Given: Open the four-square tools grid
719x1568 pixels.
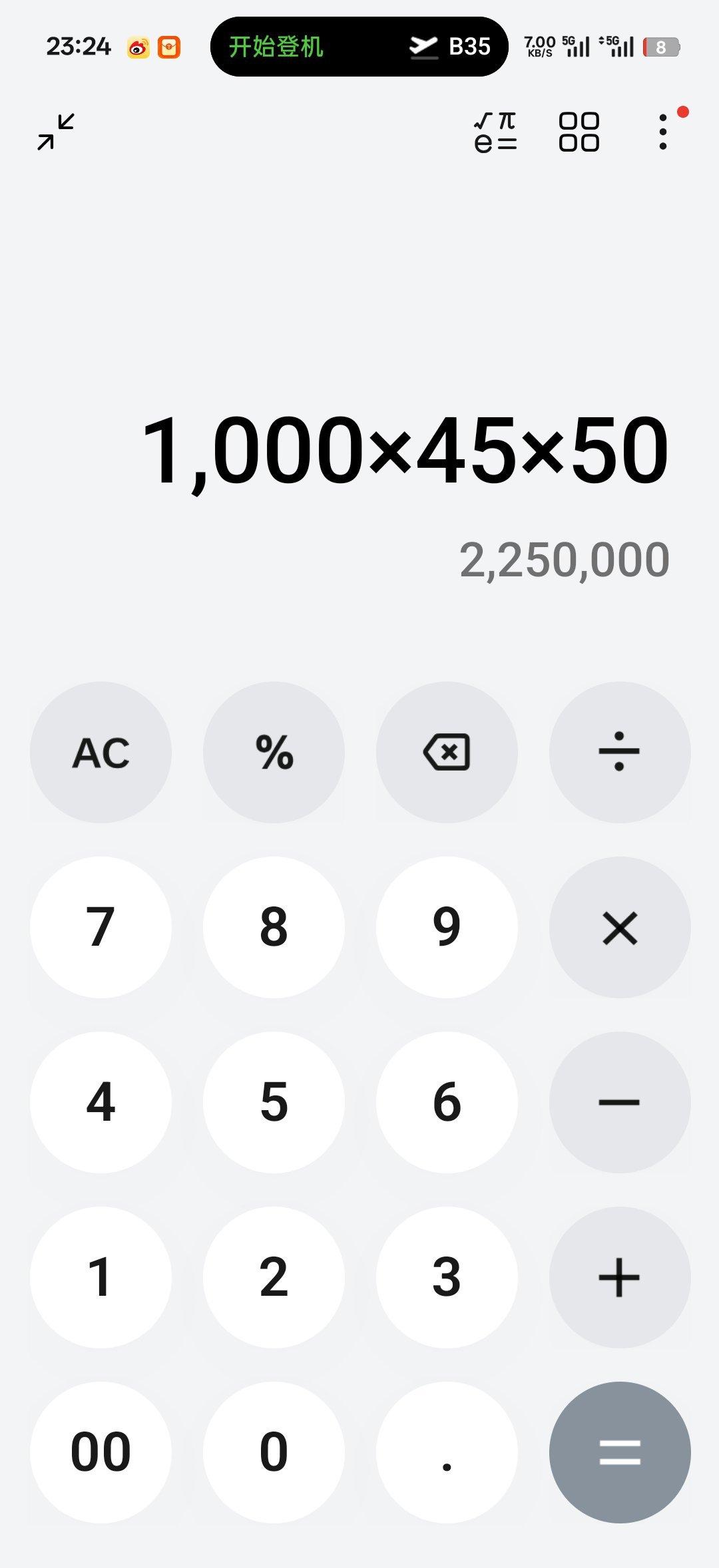Looking at the screenshot, I should [x=579, y=132].
